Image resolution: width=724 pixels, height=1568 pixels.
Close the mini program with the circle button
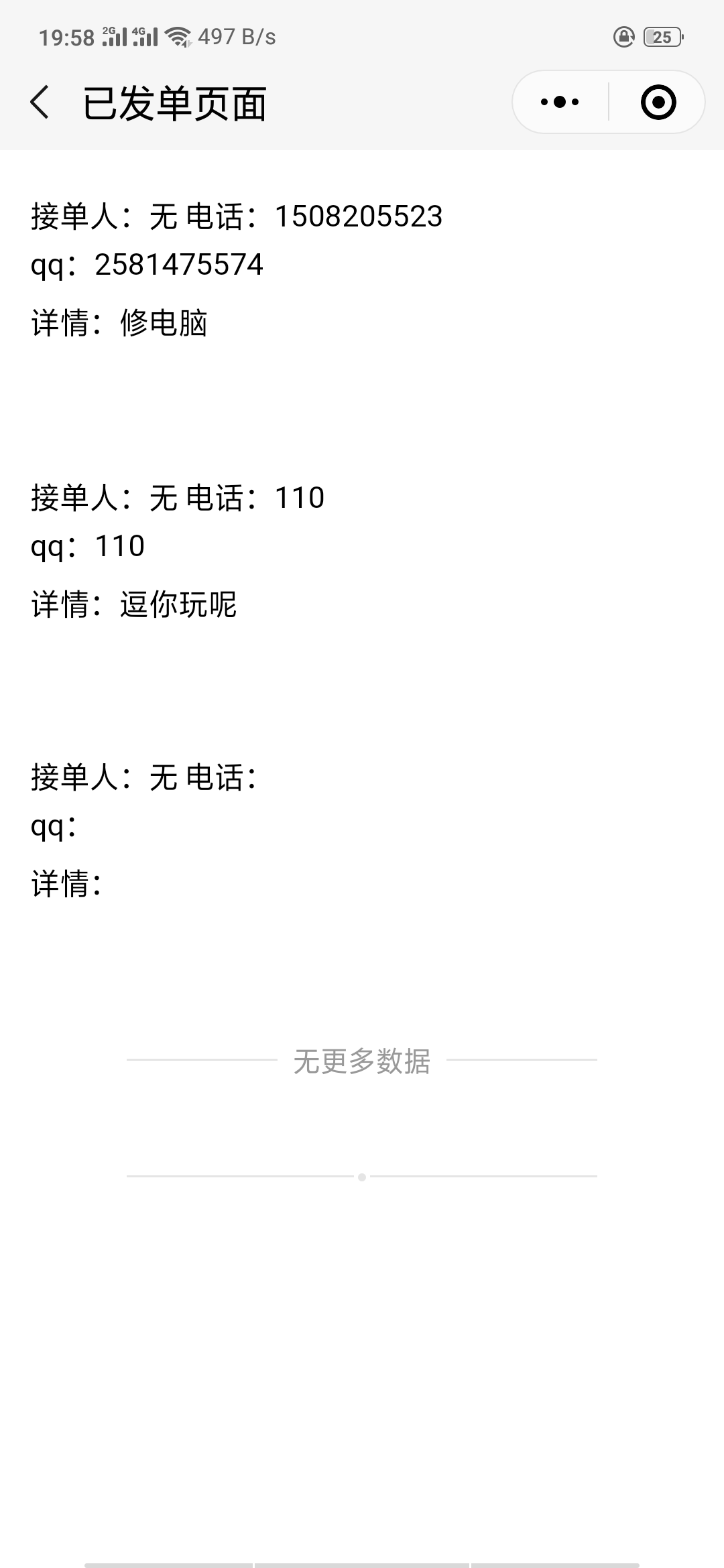tap(658, 103)
